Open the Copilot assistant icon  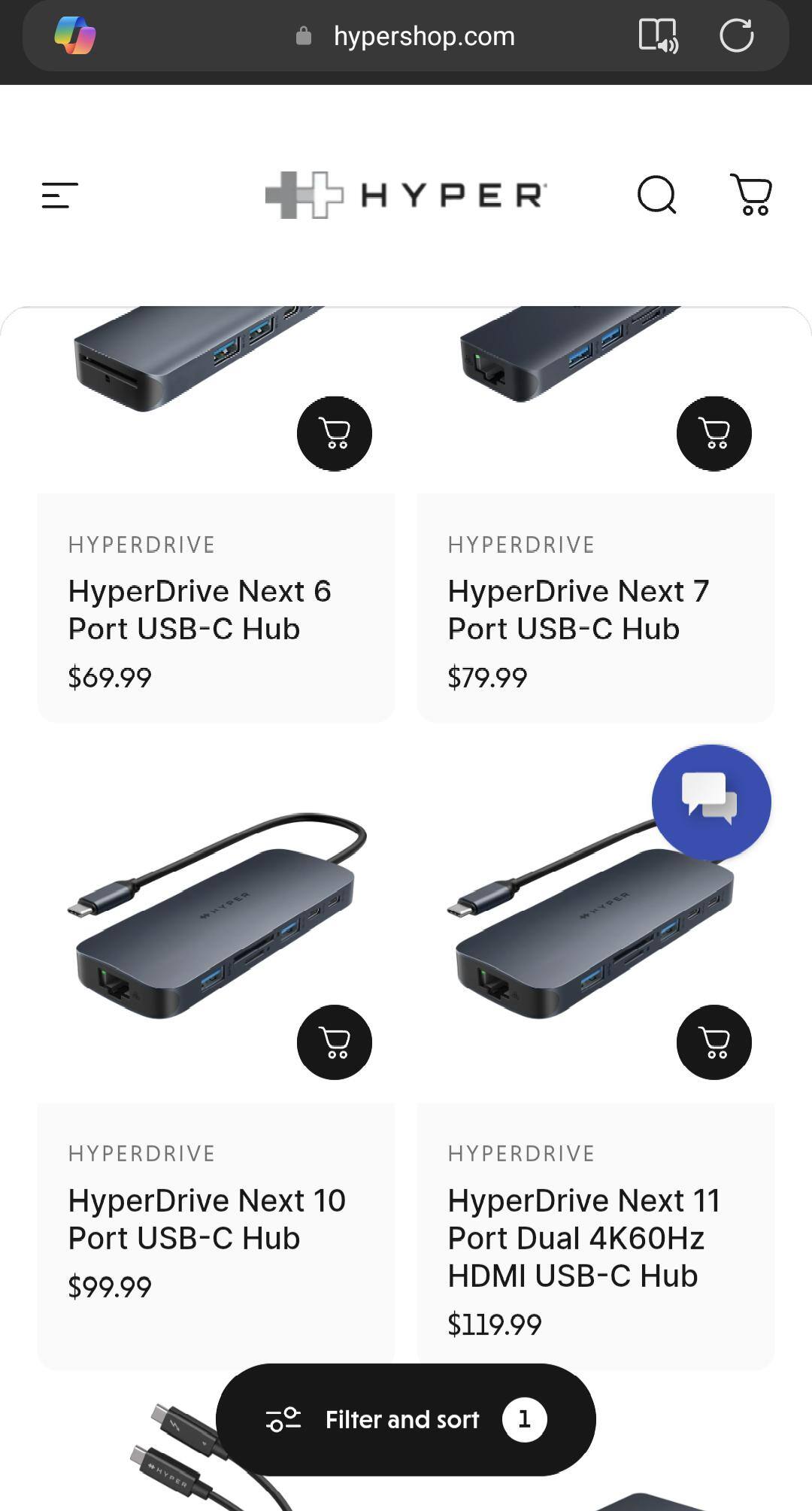click(75, 35)
